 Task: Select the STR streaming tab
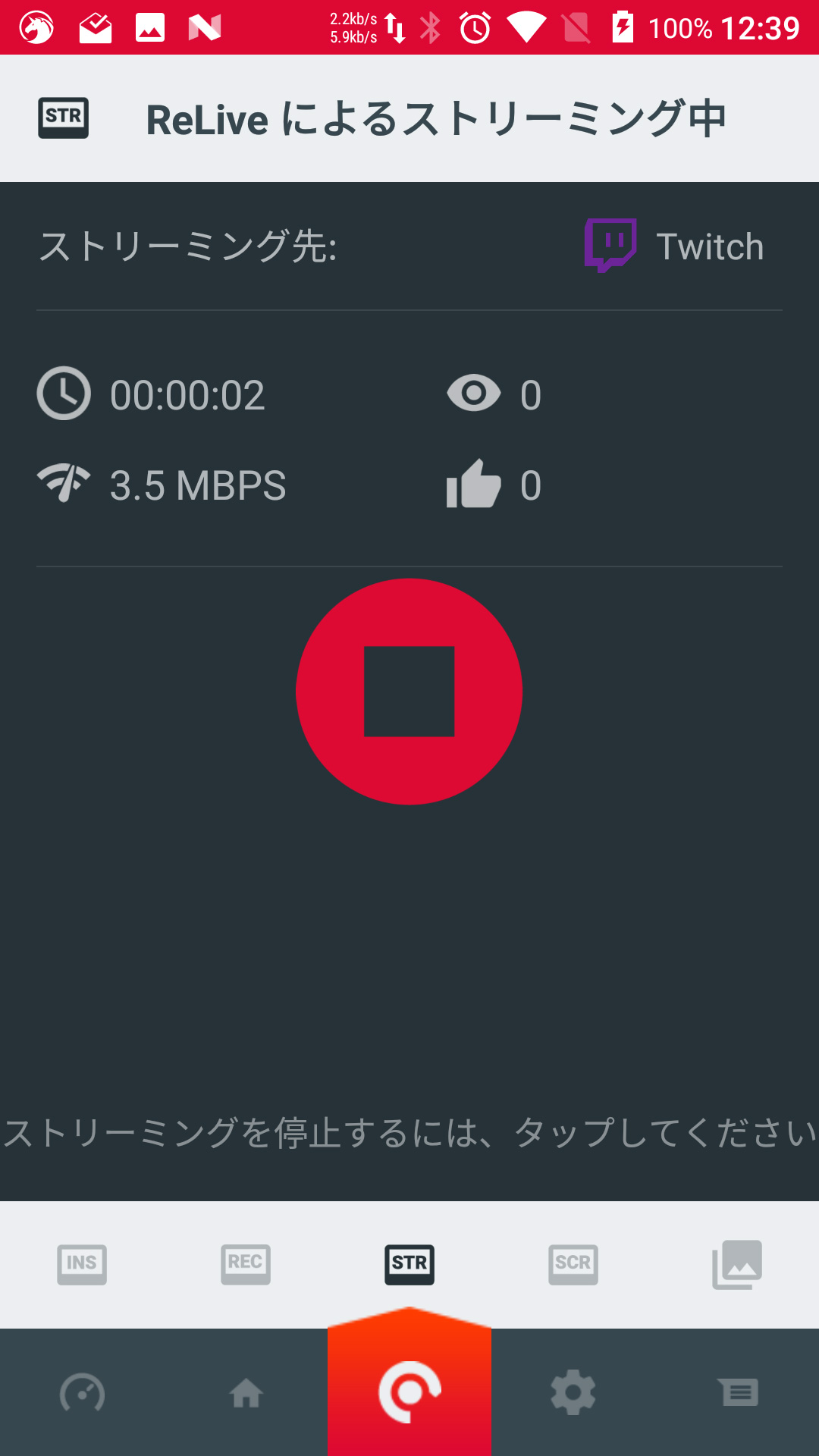[409, 1264]
